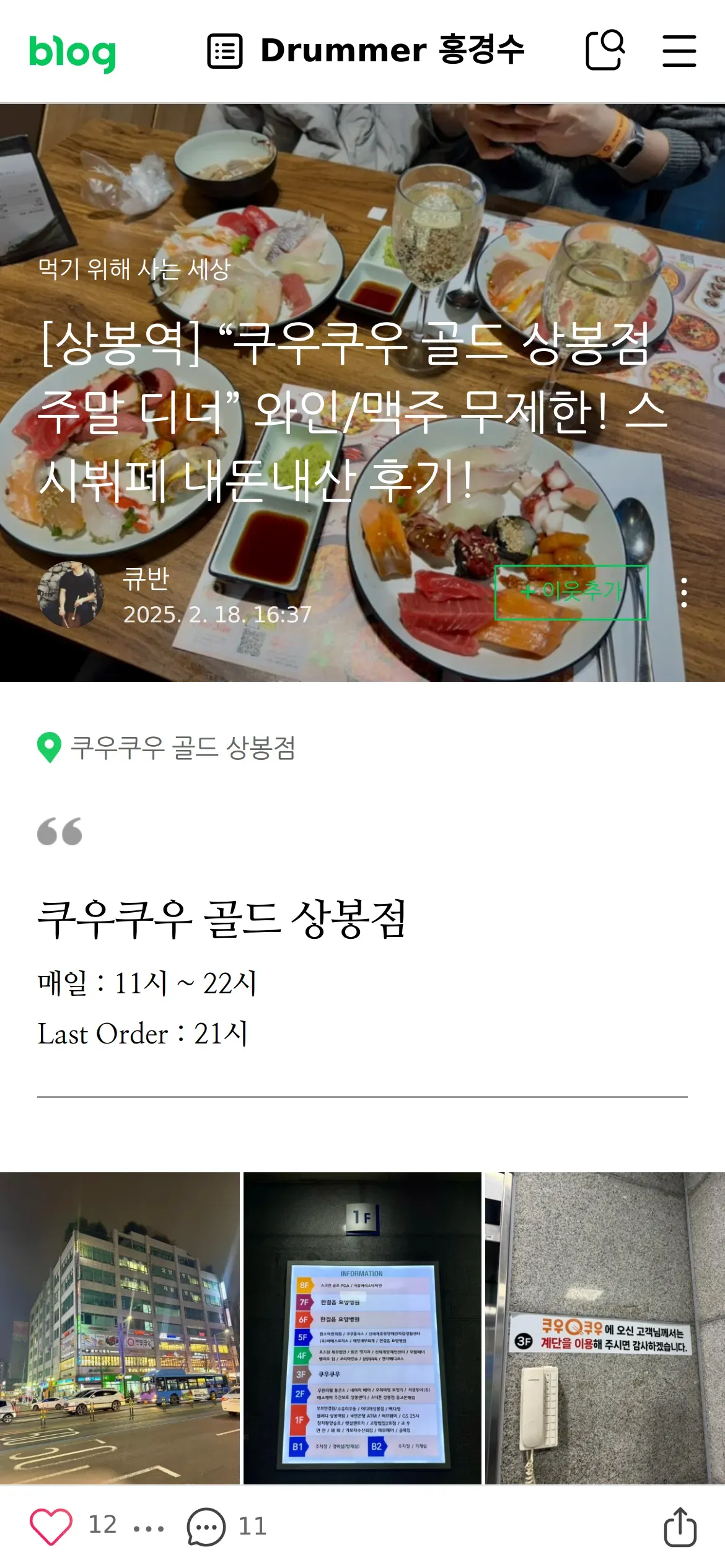The height and width of the screenshot is (1568, 725).
Task: Open the post's three-dot options
Action: (683, 593)
